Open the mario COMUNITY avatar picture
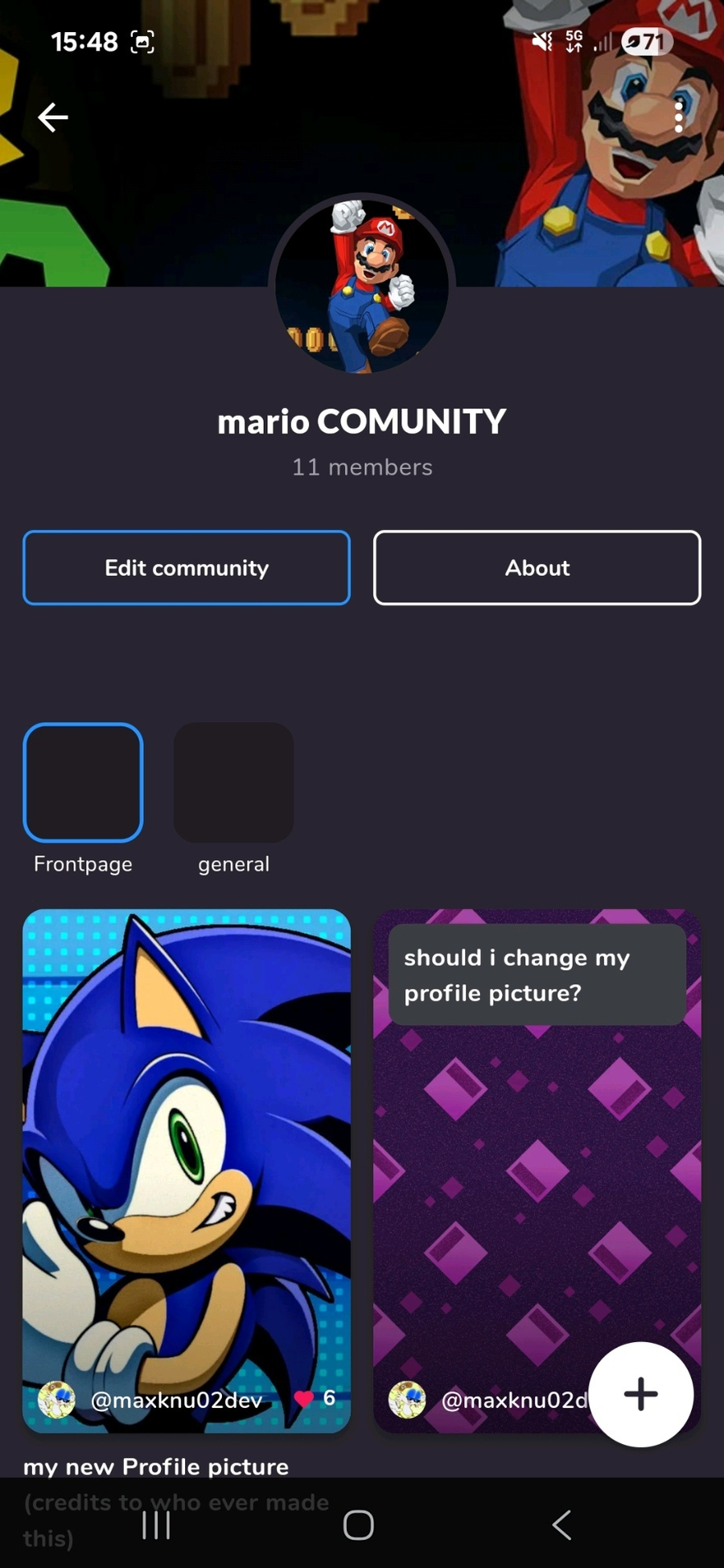724x1568 pixels. [x=362, y=286]
